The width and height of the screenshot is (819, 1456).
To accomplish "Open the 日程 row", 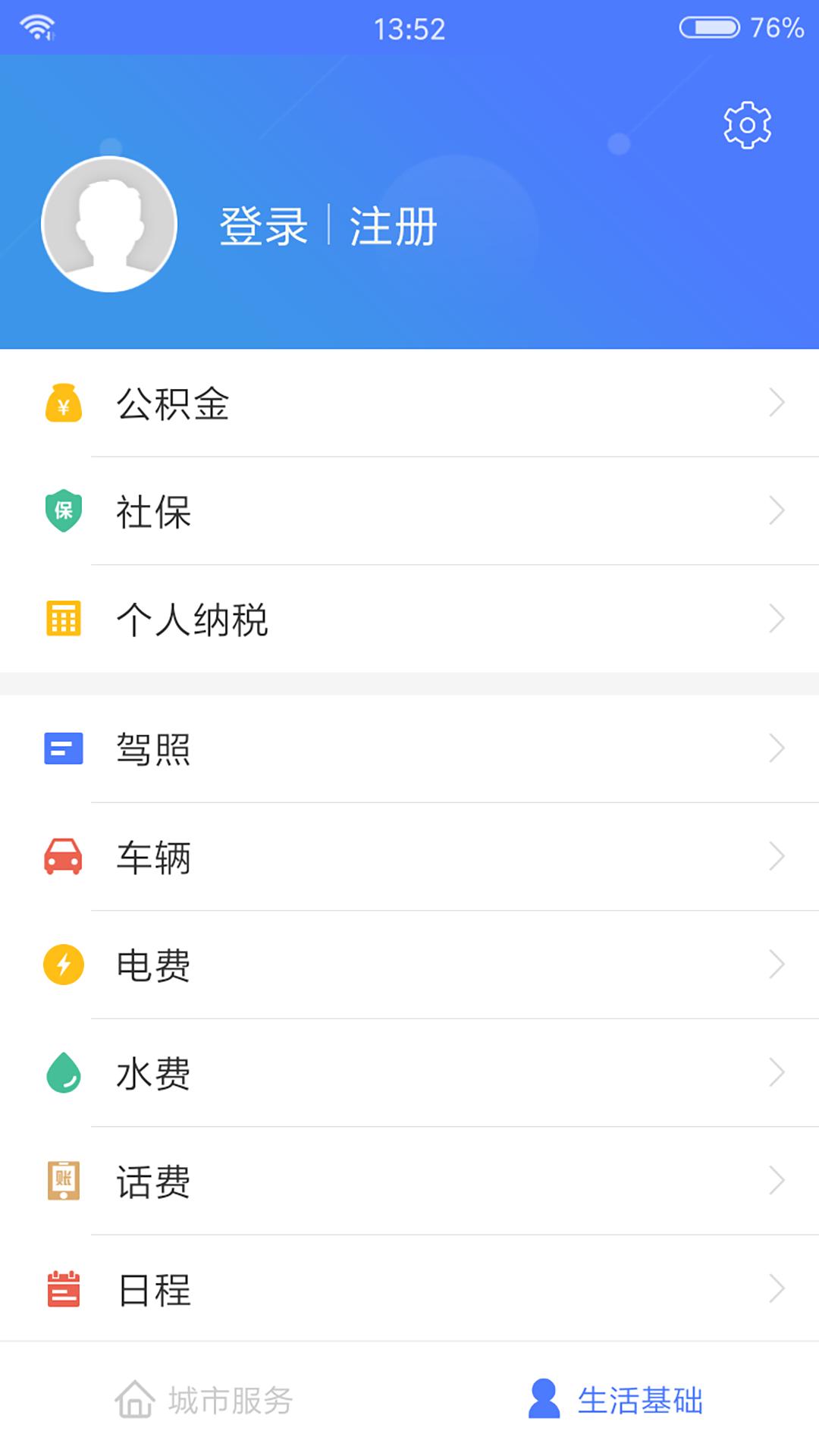I will tap(409, 1288).
